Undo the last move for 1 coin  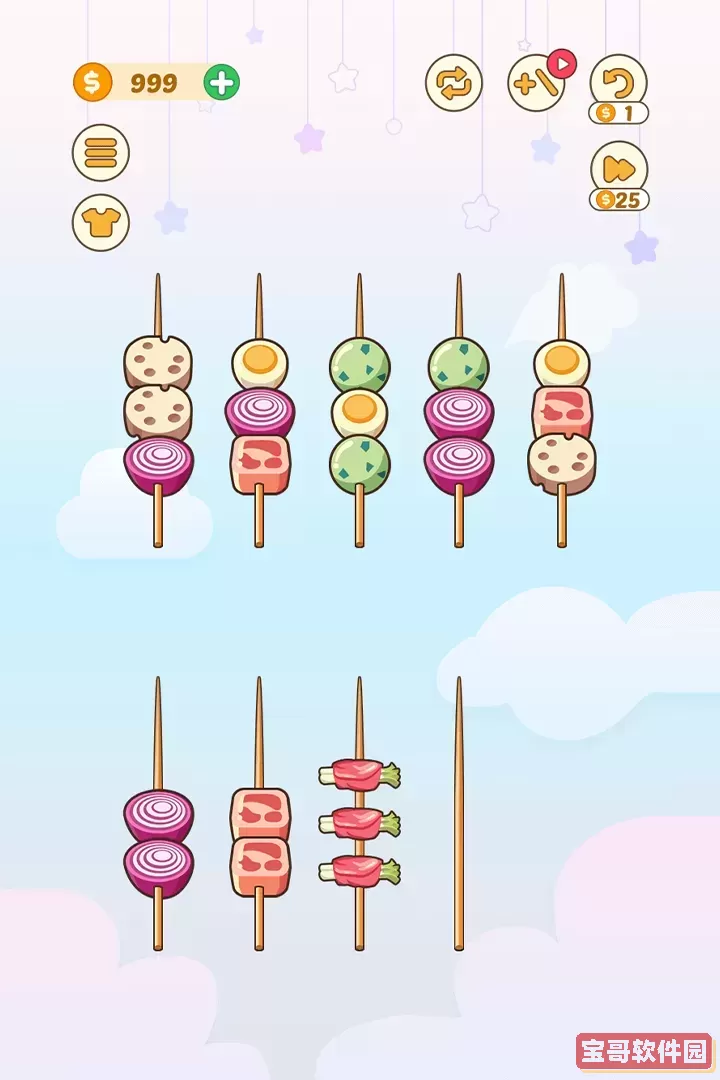point(618,83)
